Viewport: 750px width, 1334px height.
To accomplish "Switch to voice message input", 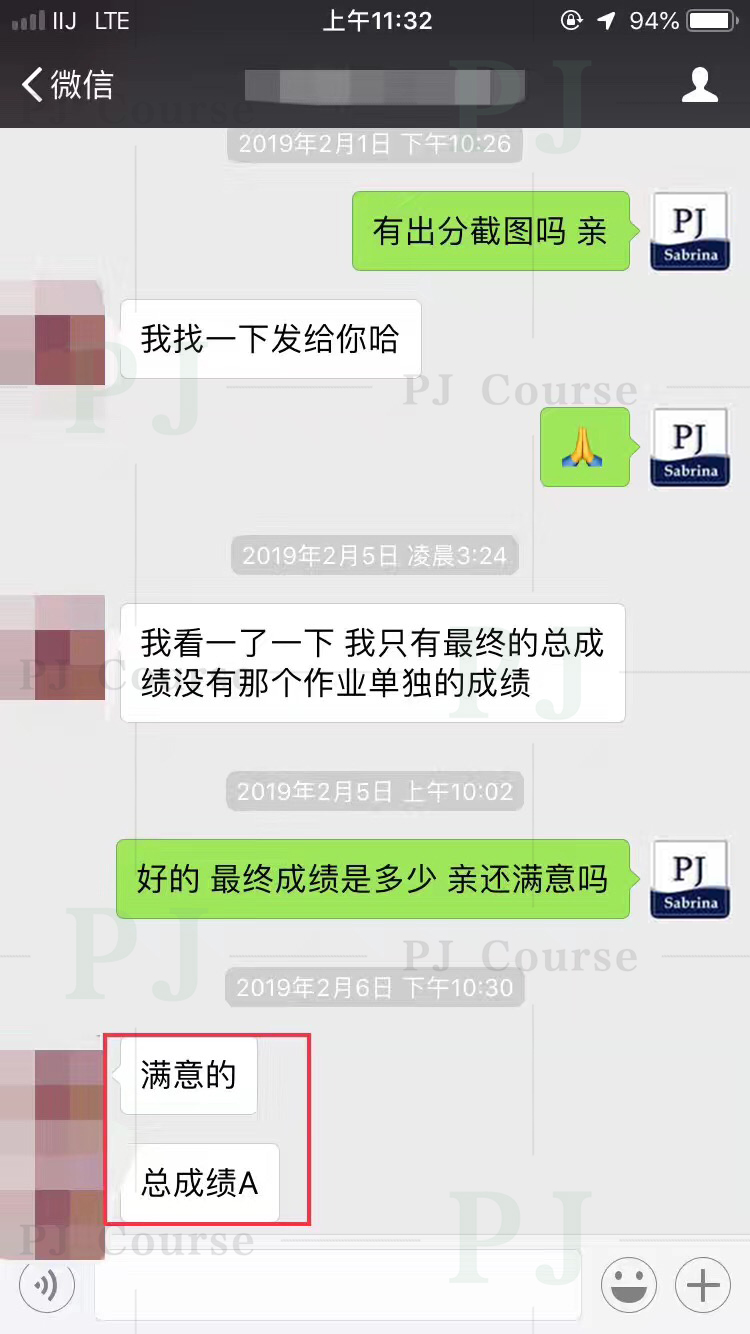I will click(x=47, y=1285).
